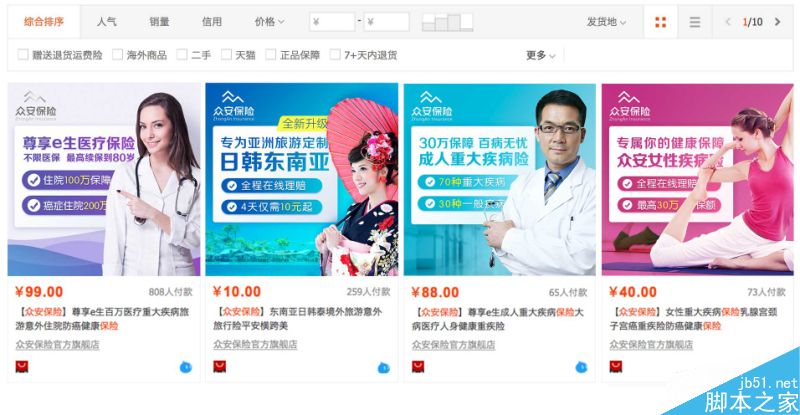Select the 综合排序 sort tab
The width and height of the screenshot is (800, 415).
coord(43,21)
